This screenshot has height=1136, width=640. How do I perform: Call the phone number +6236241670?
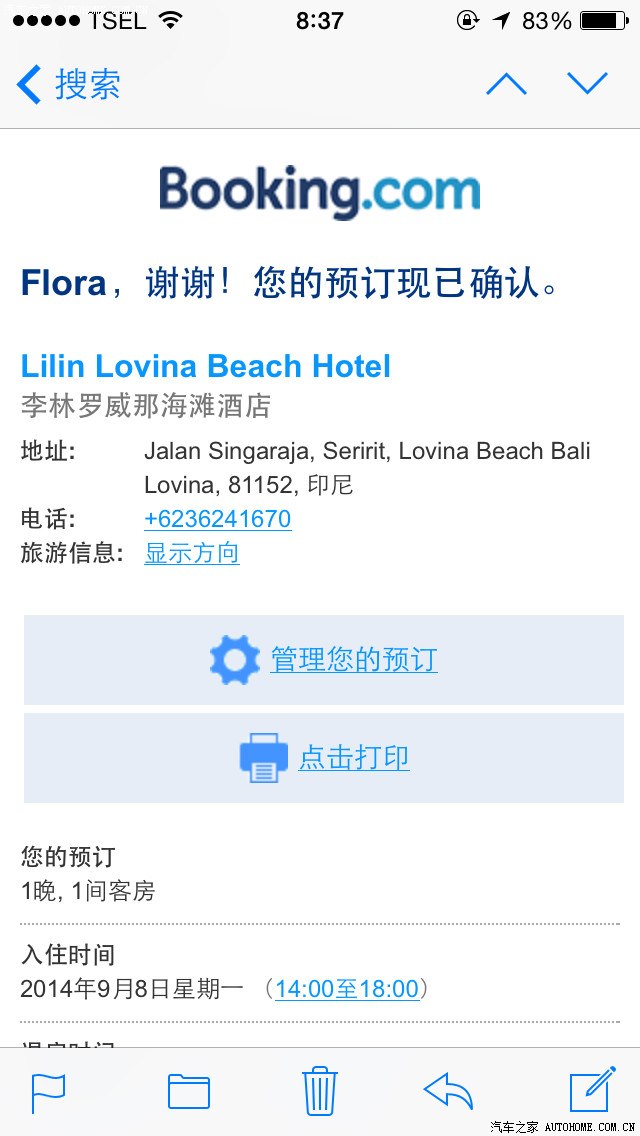217,519
